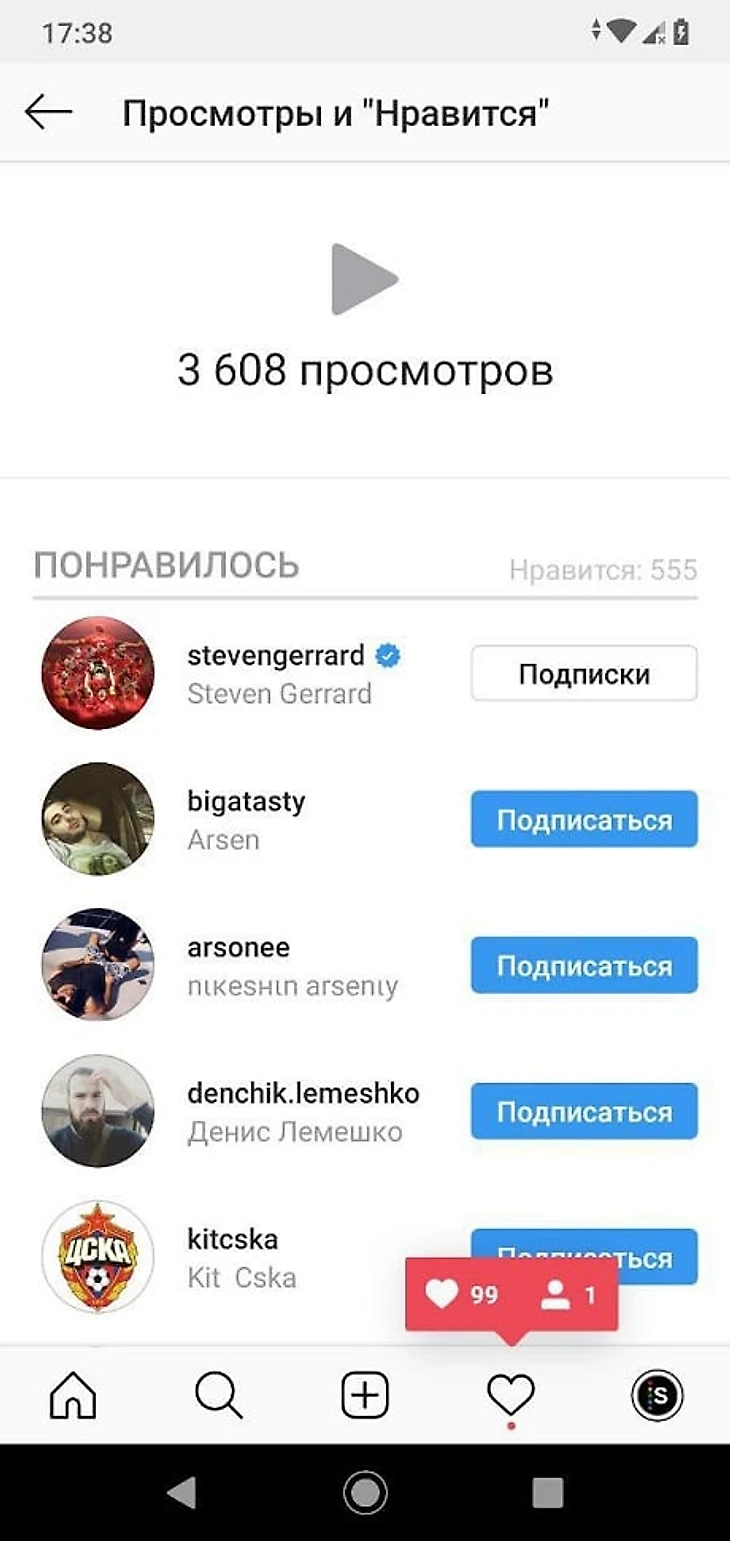Open denchik.lemeshko's profile row
The image size is (730, 1541).
point(302,1095)
